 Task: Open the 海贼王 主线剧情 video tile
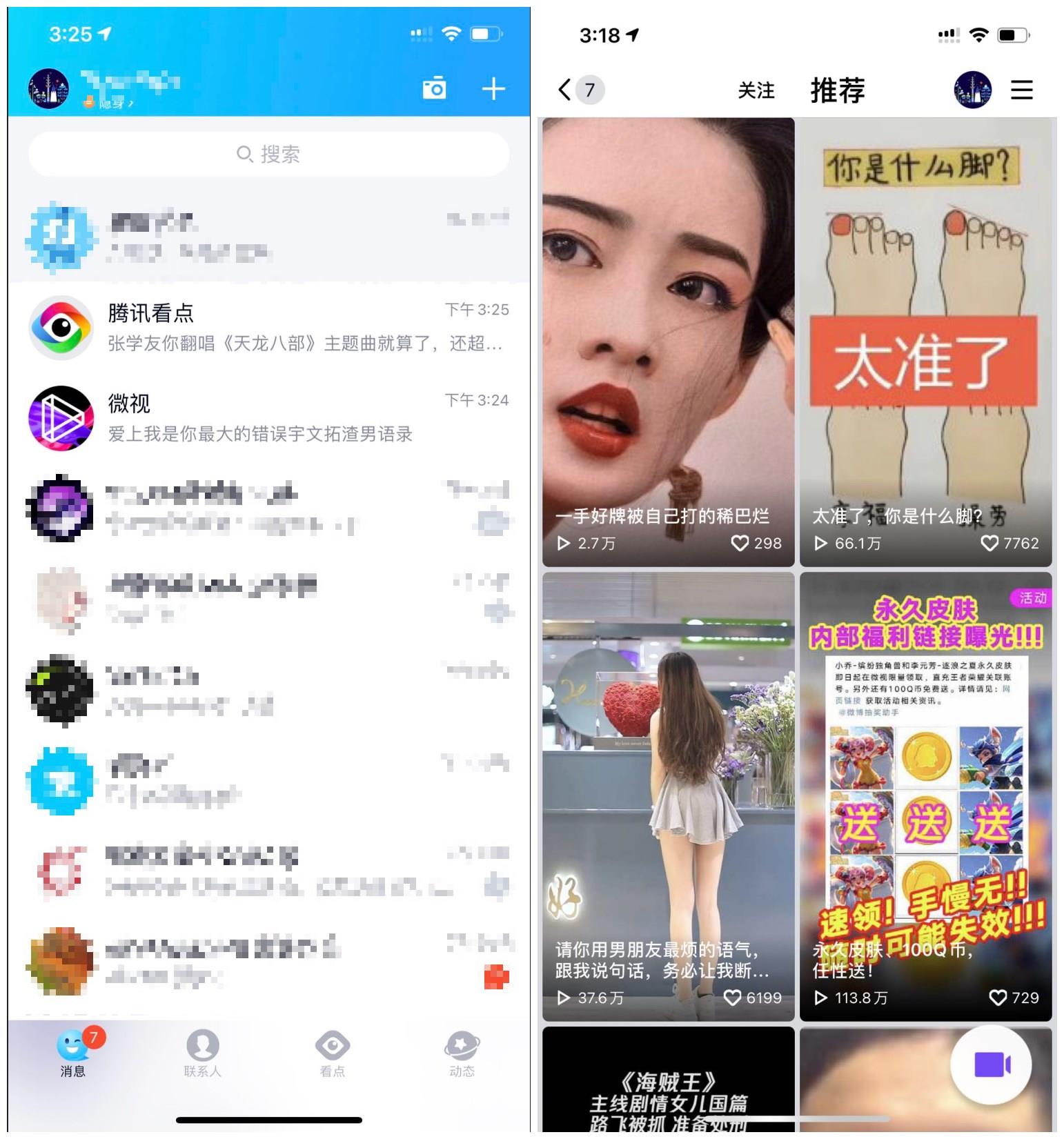point(668,1082)
